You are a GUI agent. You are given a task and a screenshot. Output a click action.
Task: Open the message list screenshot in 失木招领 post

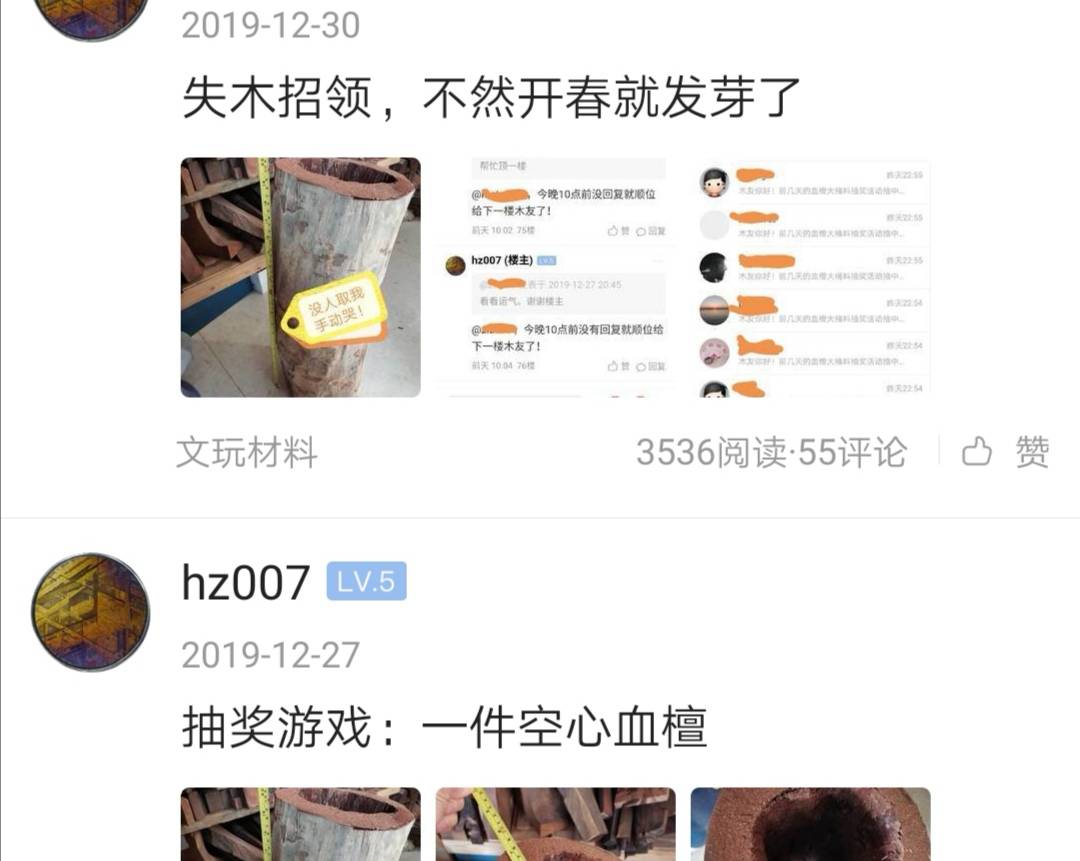click(x=811, y=277)
